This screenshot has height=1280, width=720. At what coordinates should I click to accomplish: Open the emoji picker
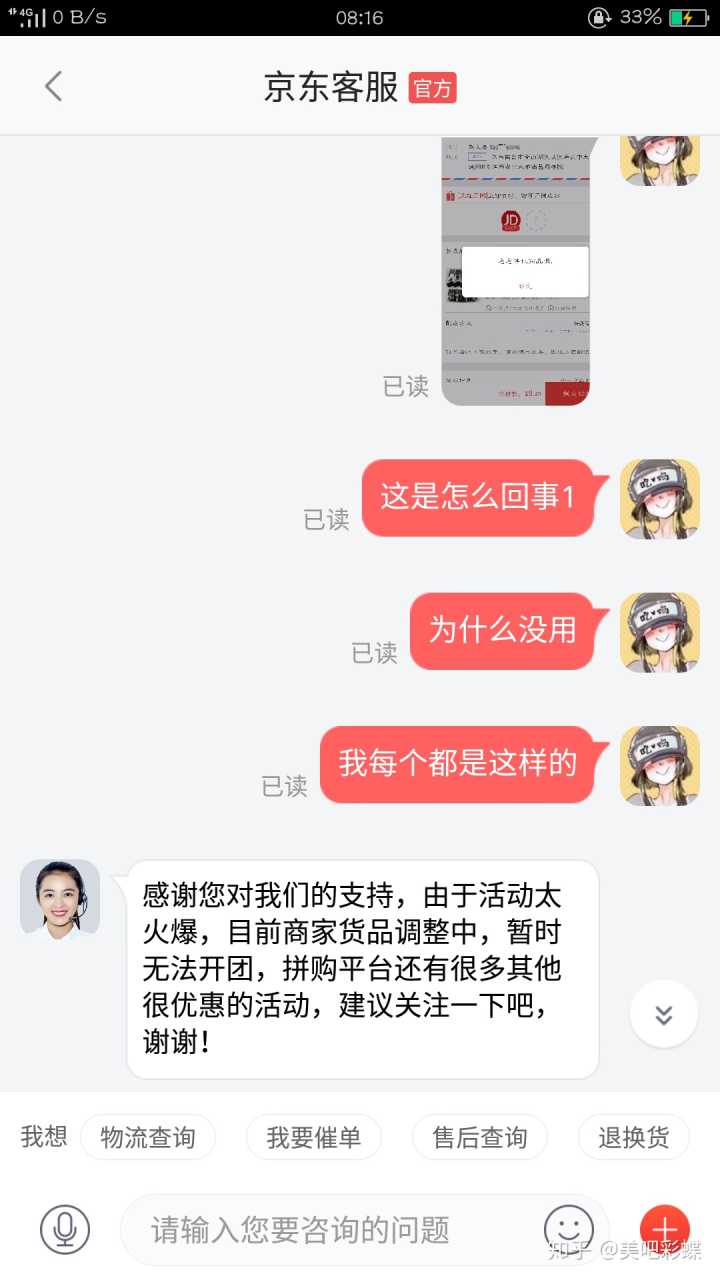tap(569, 1229)
